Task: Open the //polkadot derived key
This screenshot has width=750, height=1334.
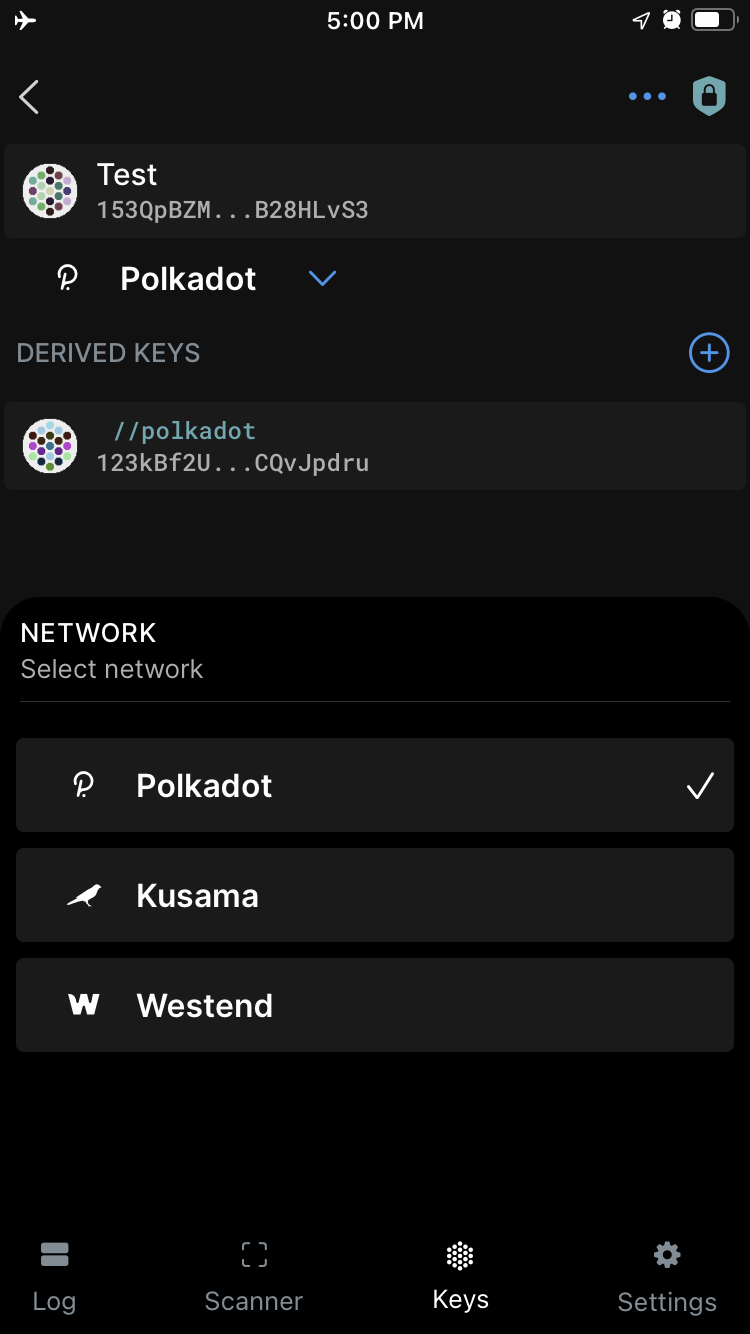Action: pos(375,446)
